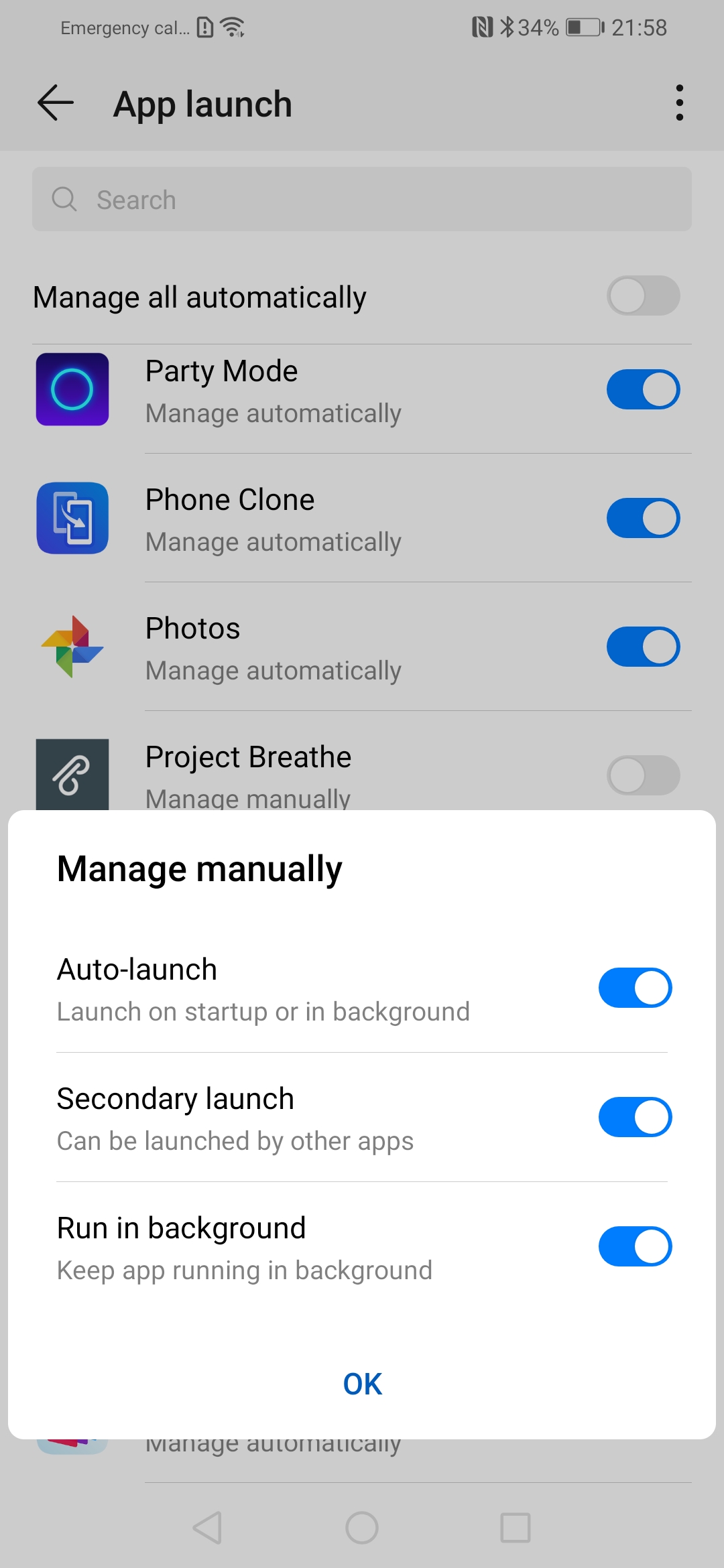This screenshot has height=1568, width=724.
Task: Open the Party Mode app icon
Action: (72, 389)
